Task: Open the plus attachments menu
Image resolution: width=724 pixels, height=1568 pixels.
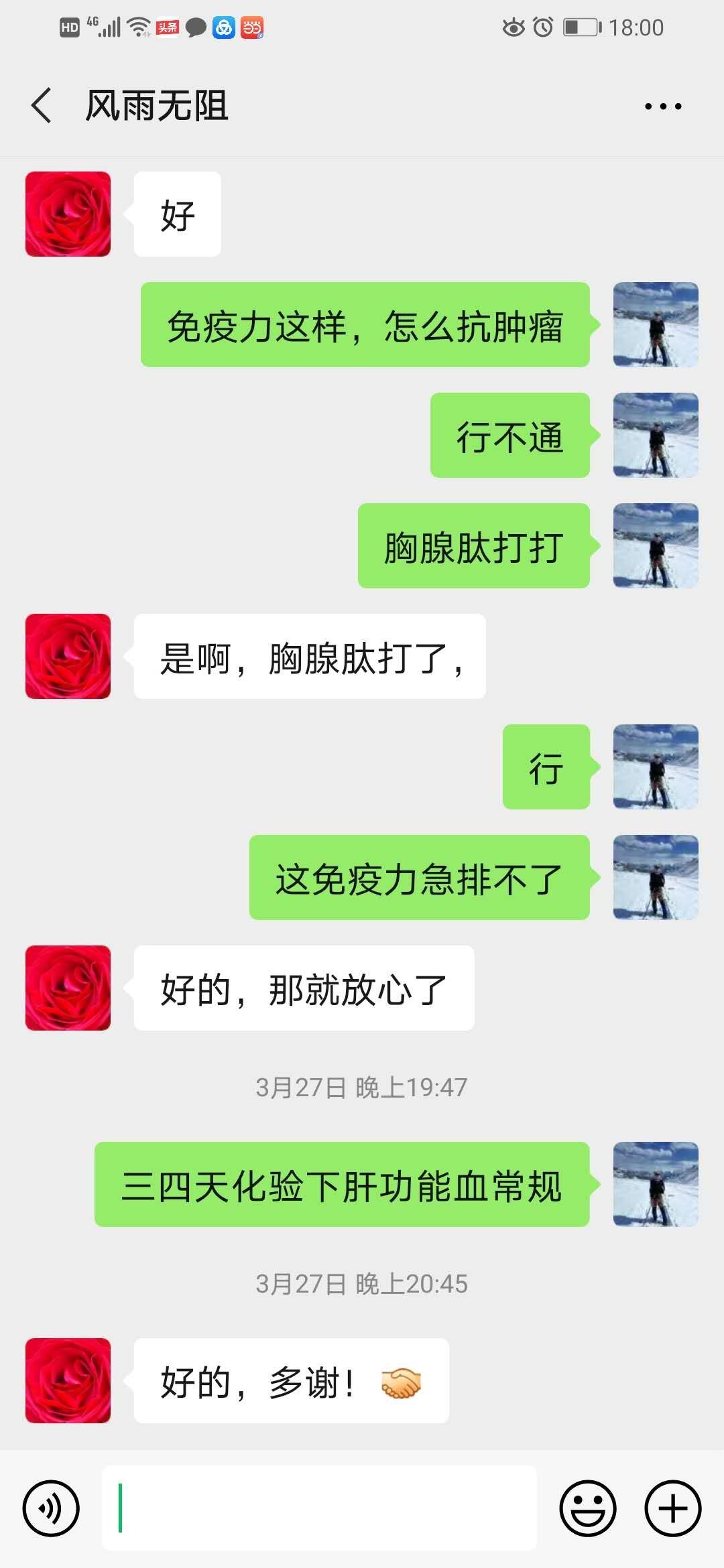Action: click(x=672, y=1508)
